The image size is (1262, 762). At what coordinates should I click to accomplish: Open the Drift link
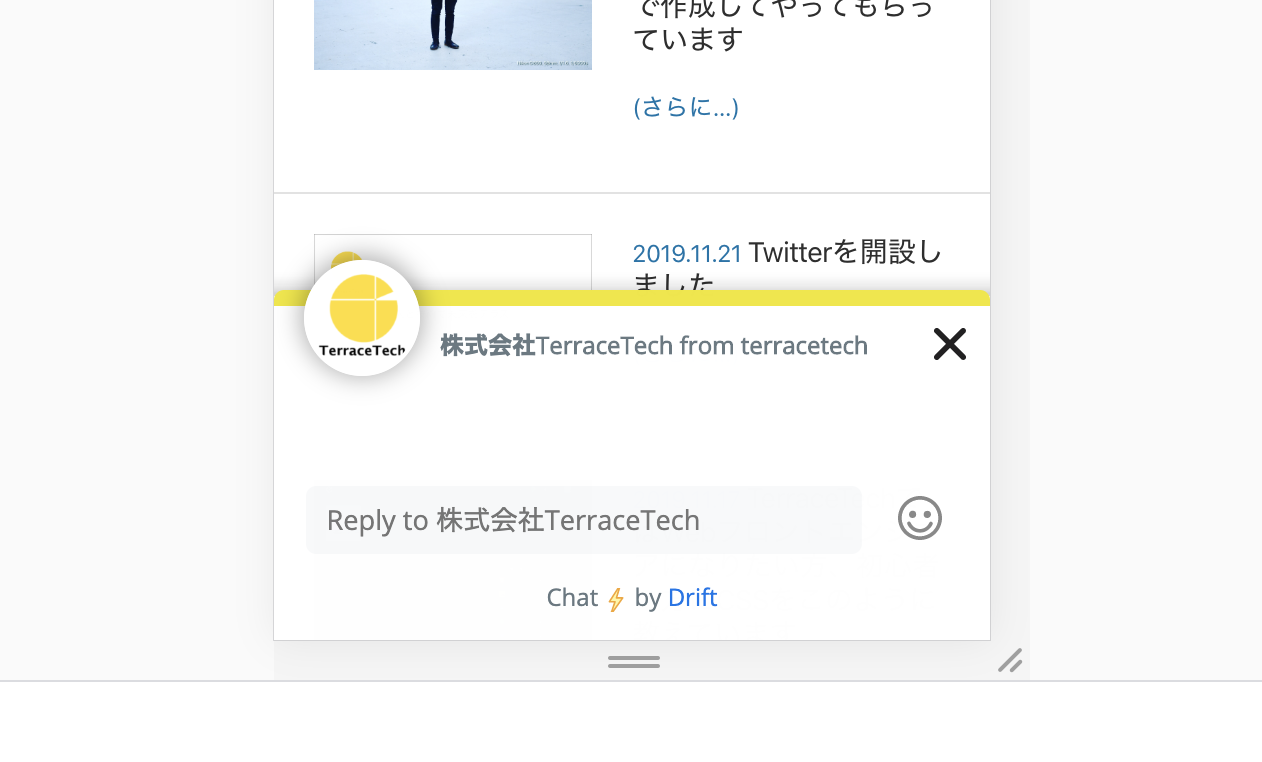click(x=692, y=597)
